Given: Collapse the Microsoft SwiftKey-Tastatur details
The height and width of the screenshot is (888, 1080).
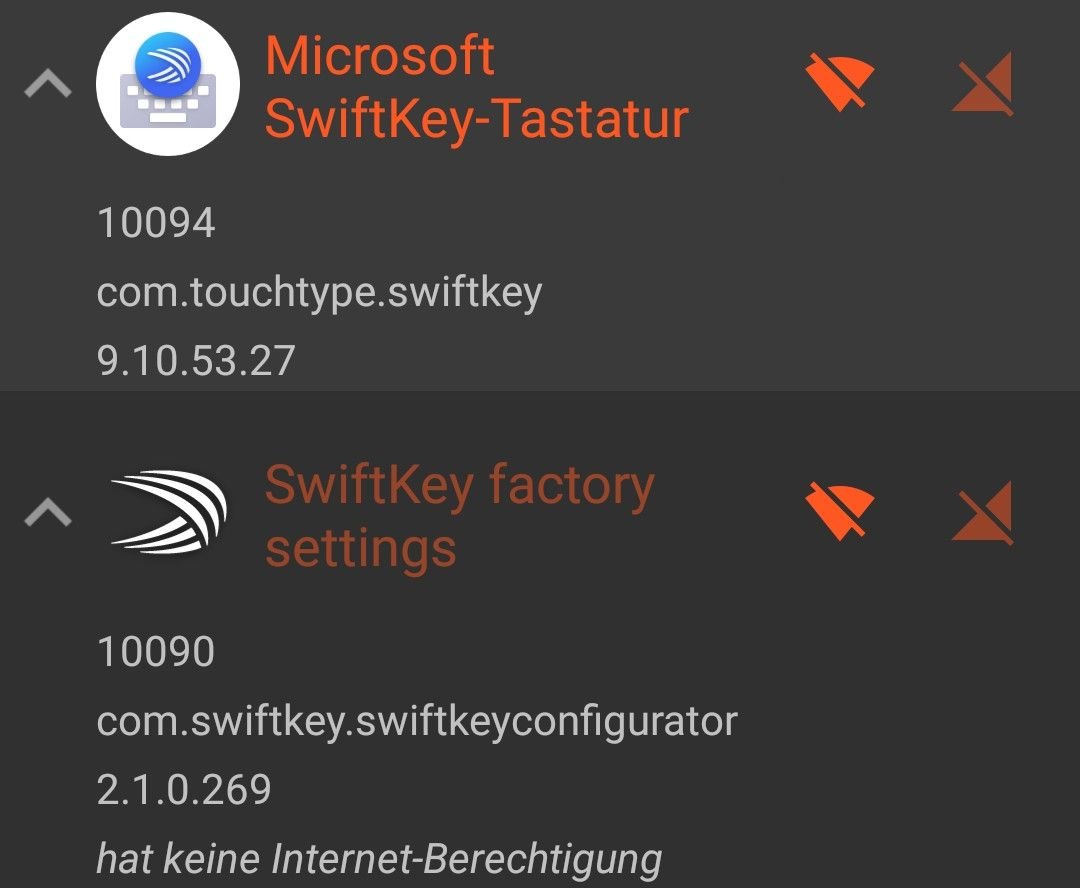Looking at the screenshot, I should click(47, 86).
